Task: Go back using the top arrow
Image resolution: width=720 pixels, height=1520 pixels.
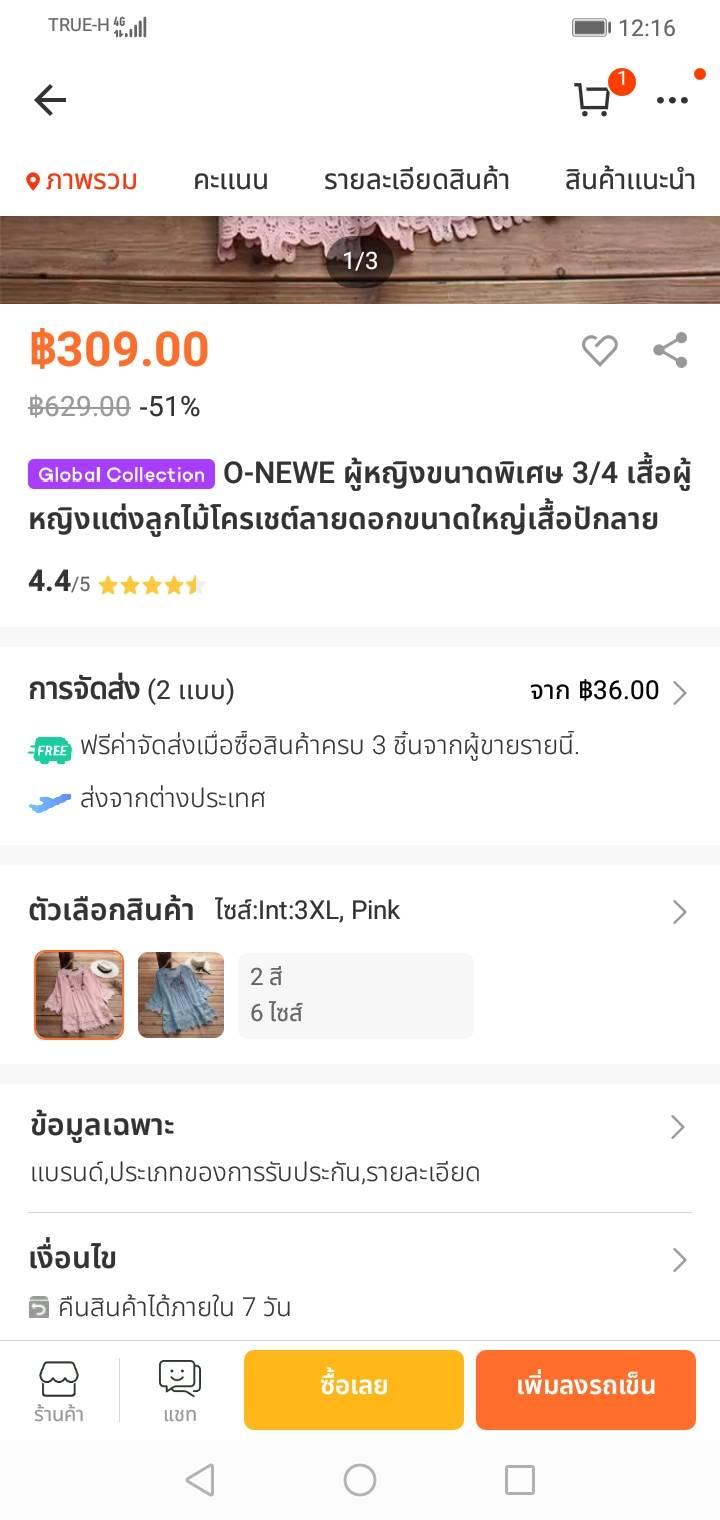Action: tap(50, 100)
